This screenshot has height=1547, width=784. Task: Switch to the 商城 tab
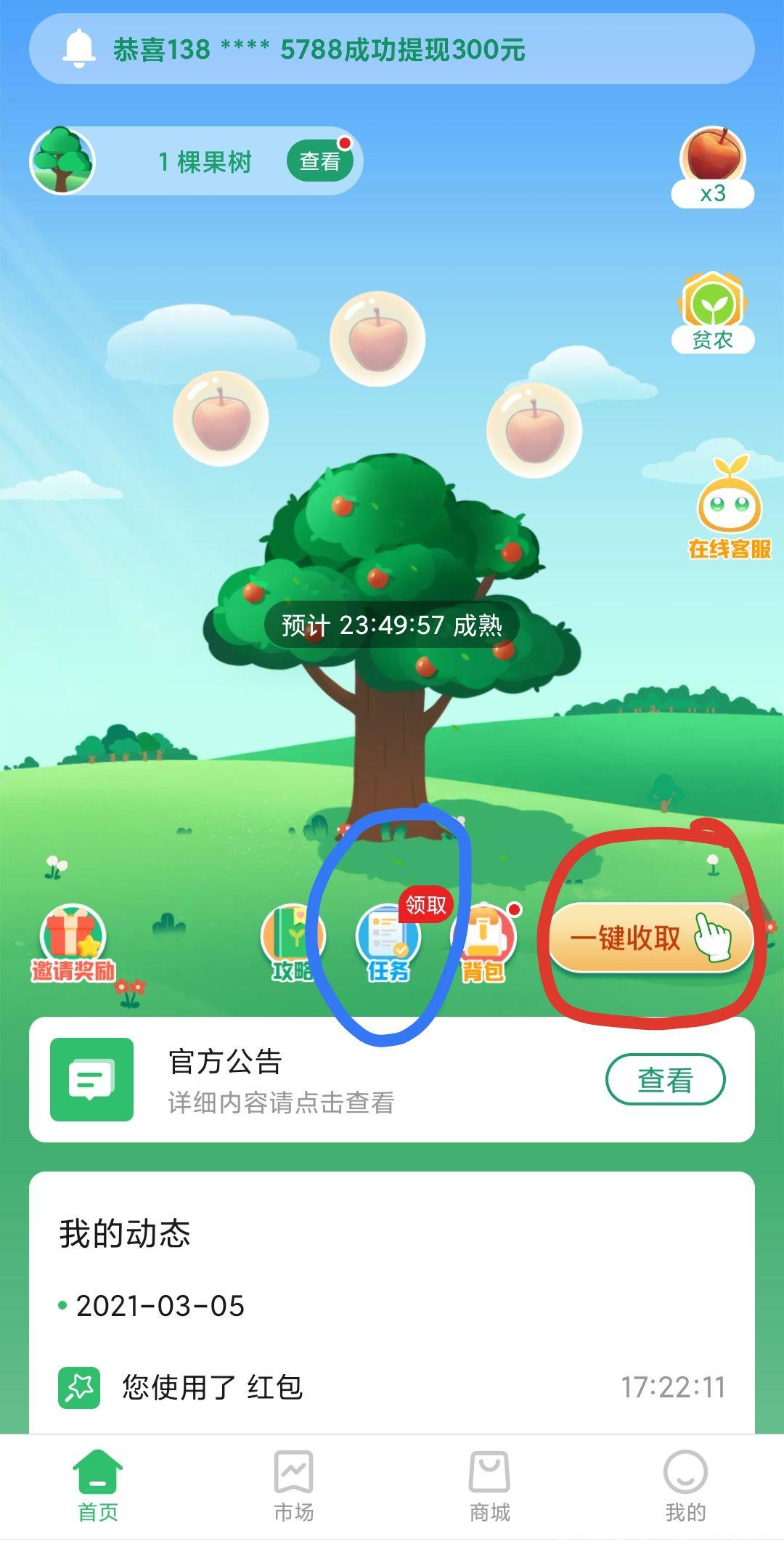pos(489,1486)
